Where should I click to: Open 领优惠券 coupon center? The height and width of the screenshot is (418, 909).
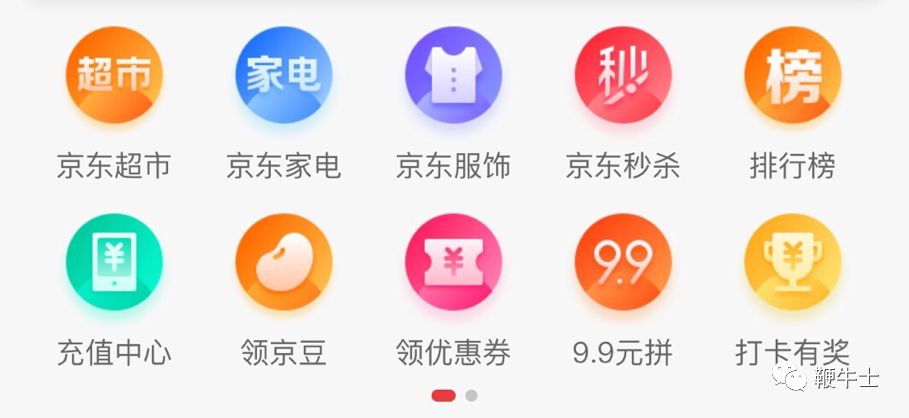click(x=453, y=262)
